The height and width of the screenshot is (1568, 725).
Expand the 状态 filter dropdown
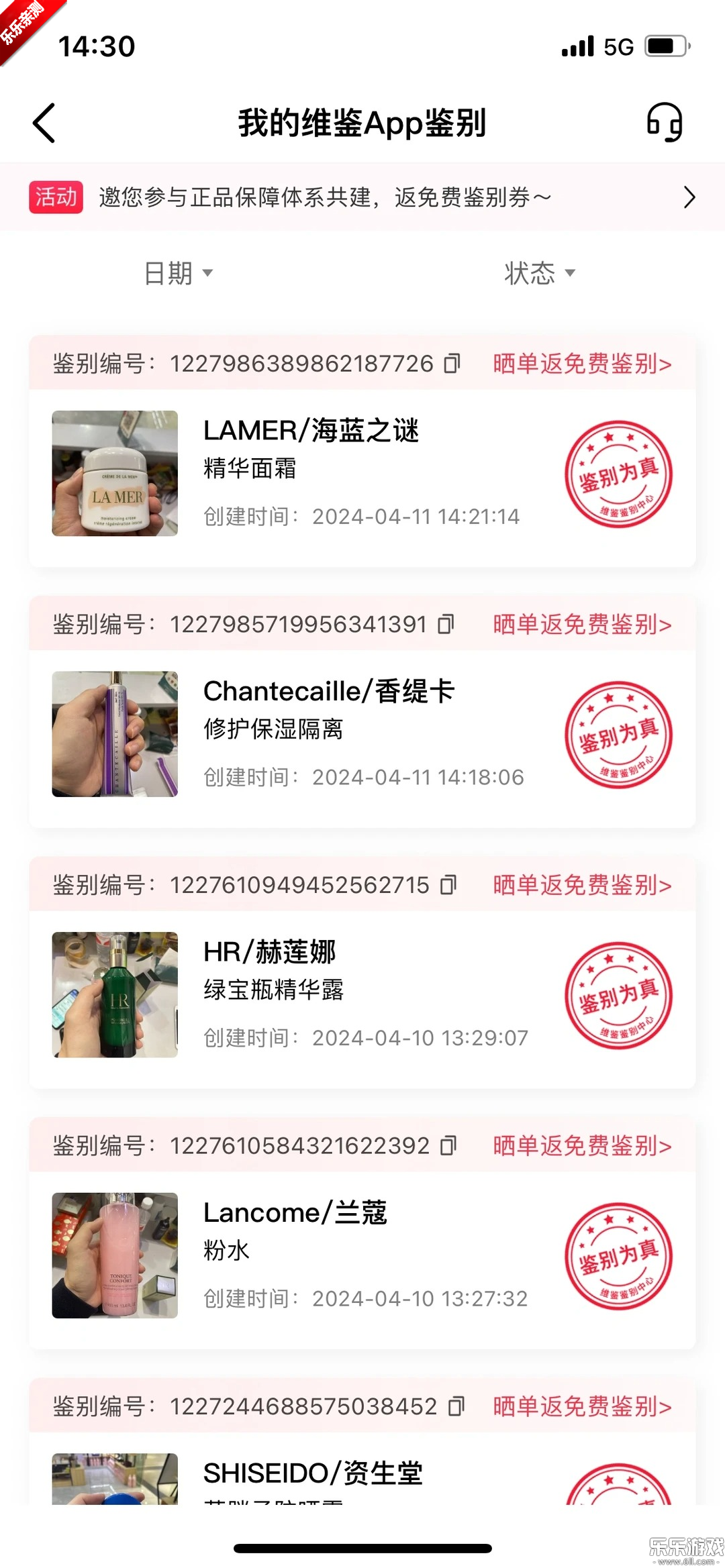coord(540,273)
